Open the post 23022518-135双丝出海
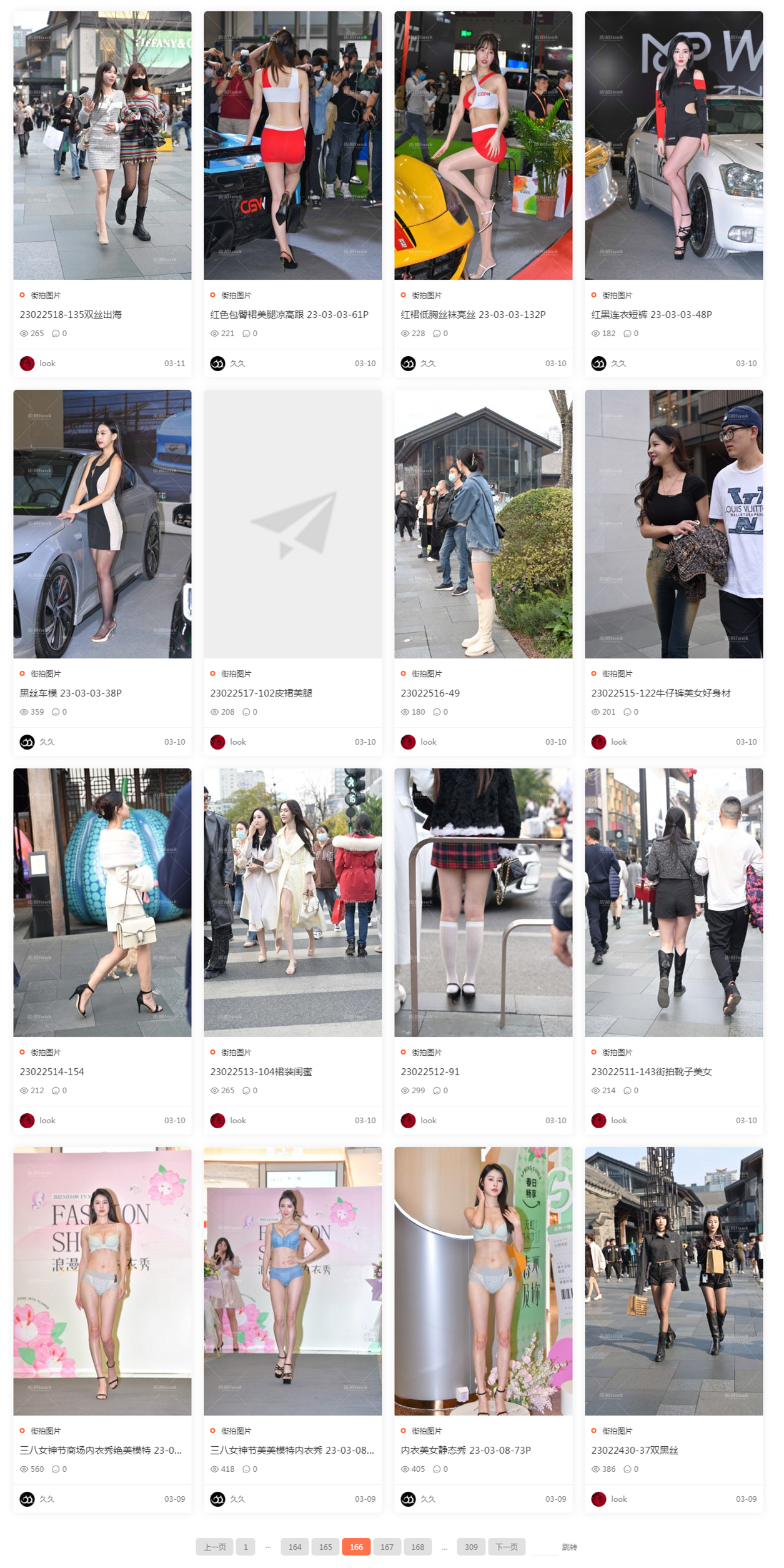The image size is (784, 1568). (x=71, y=315)
